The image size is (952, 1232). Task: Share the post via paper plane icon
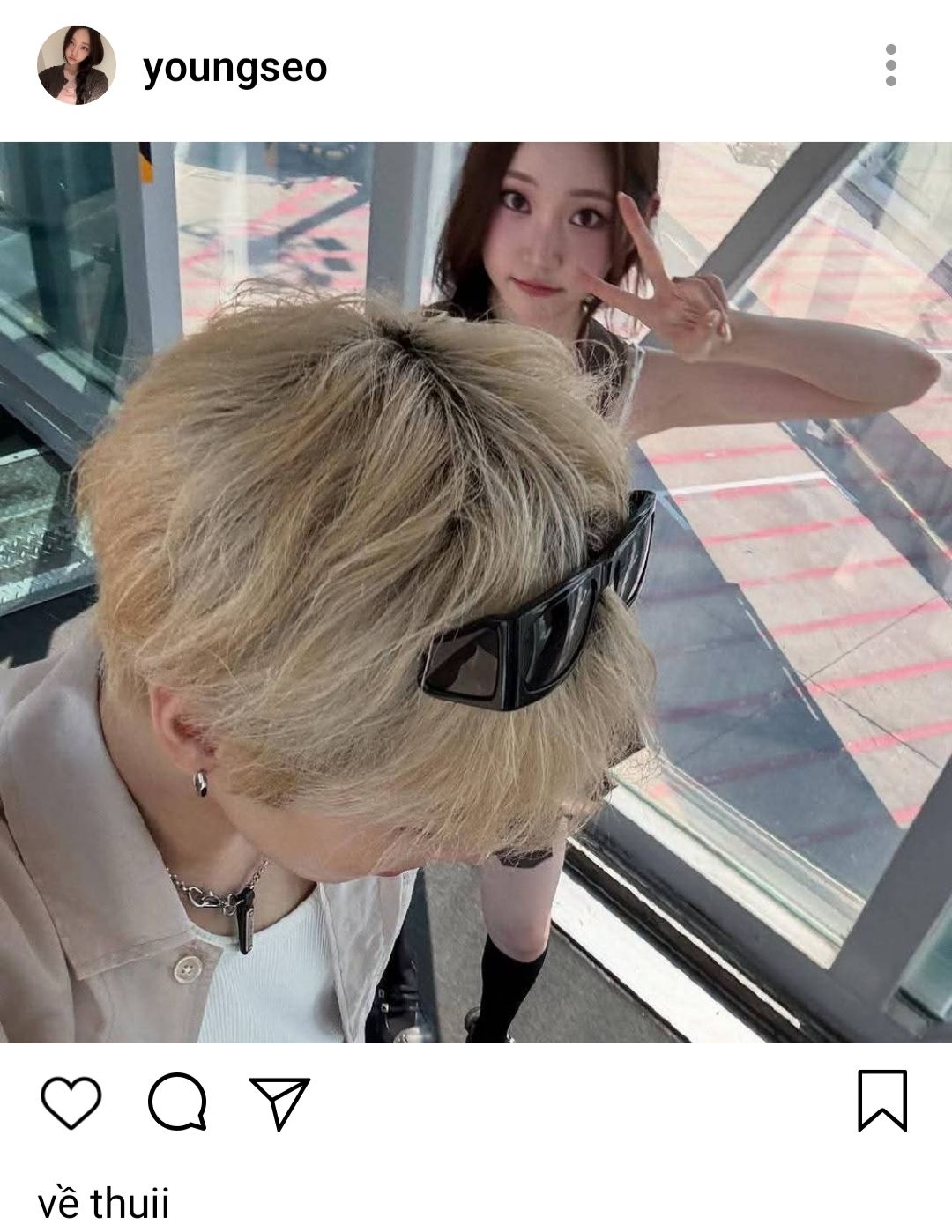click(x=279, y=1102)
